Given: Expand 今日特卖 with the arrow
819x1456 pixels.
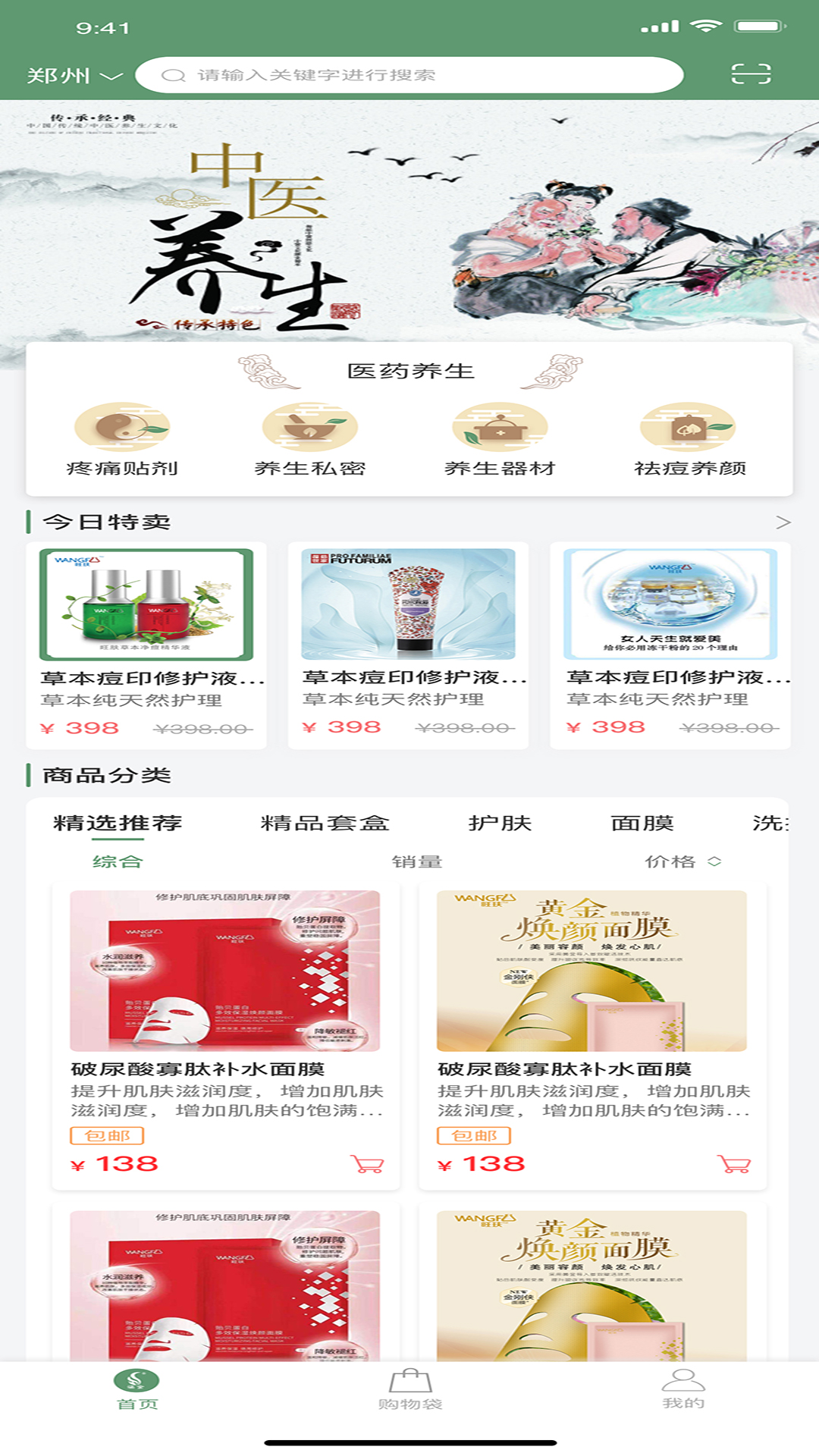Looking at the screenshot, I should point(783,522).
